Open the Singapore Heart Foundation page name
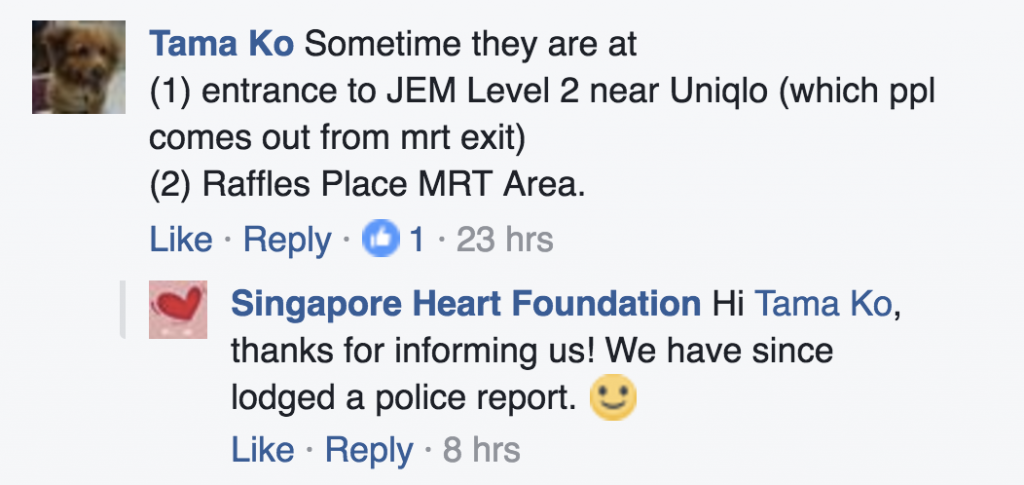The width and height of the screenshot is (1024, 485). pyautogui.click(x=465, y=302)
